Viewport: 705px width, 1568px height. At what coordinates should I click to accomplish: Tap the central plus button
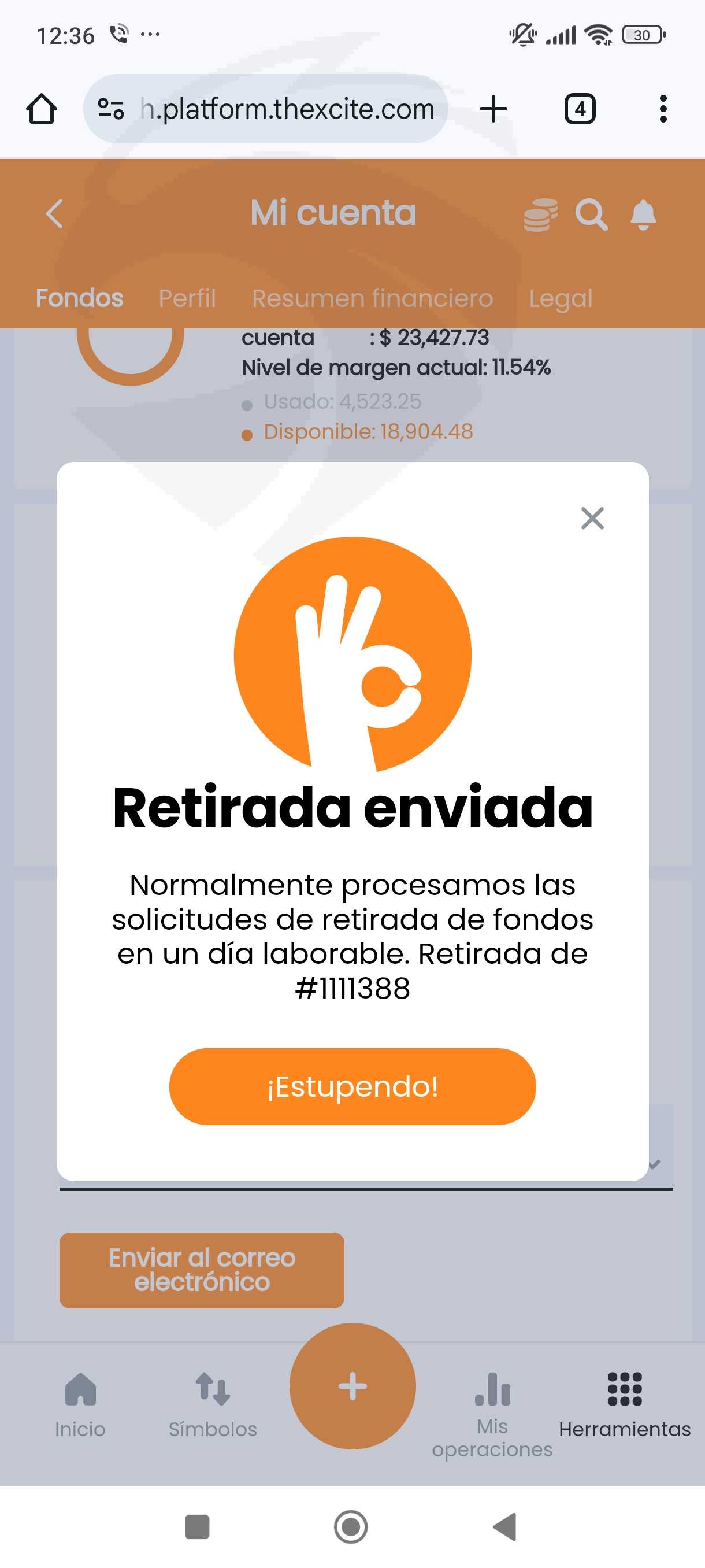[x=352, y=1386]
